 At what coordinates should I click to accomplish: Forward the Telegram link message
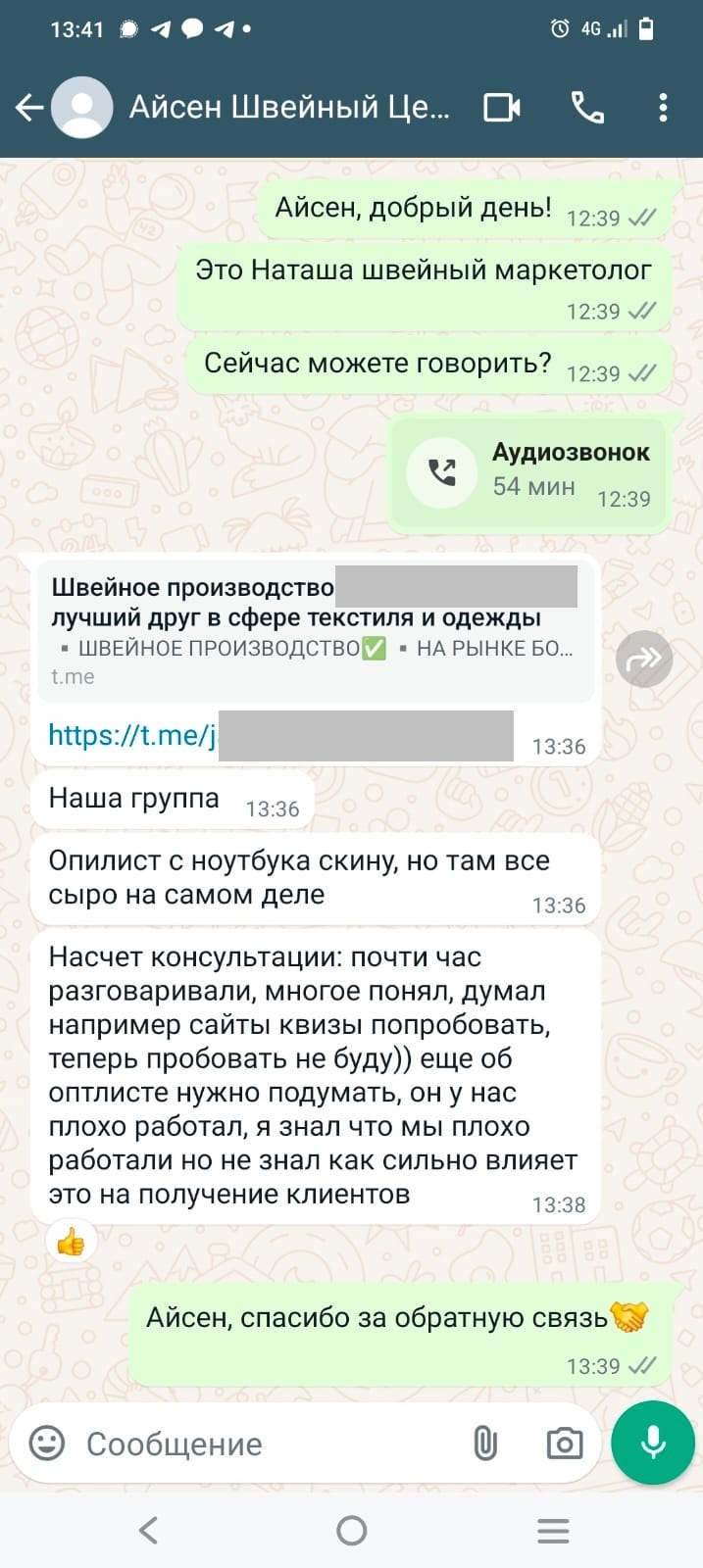pyautogui.click(x=644, y=660)
